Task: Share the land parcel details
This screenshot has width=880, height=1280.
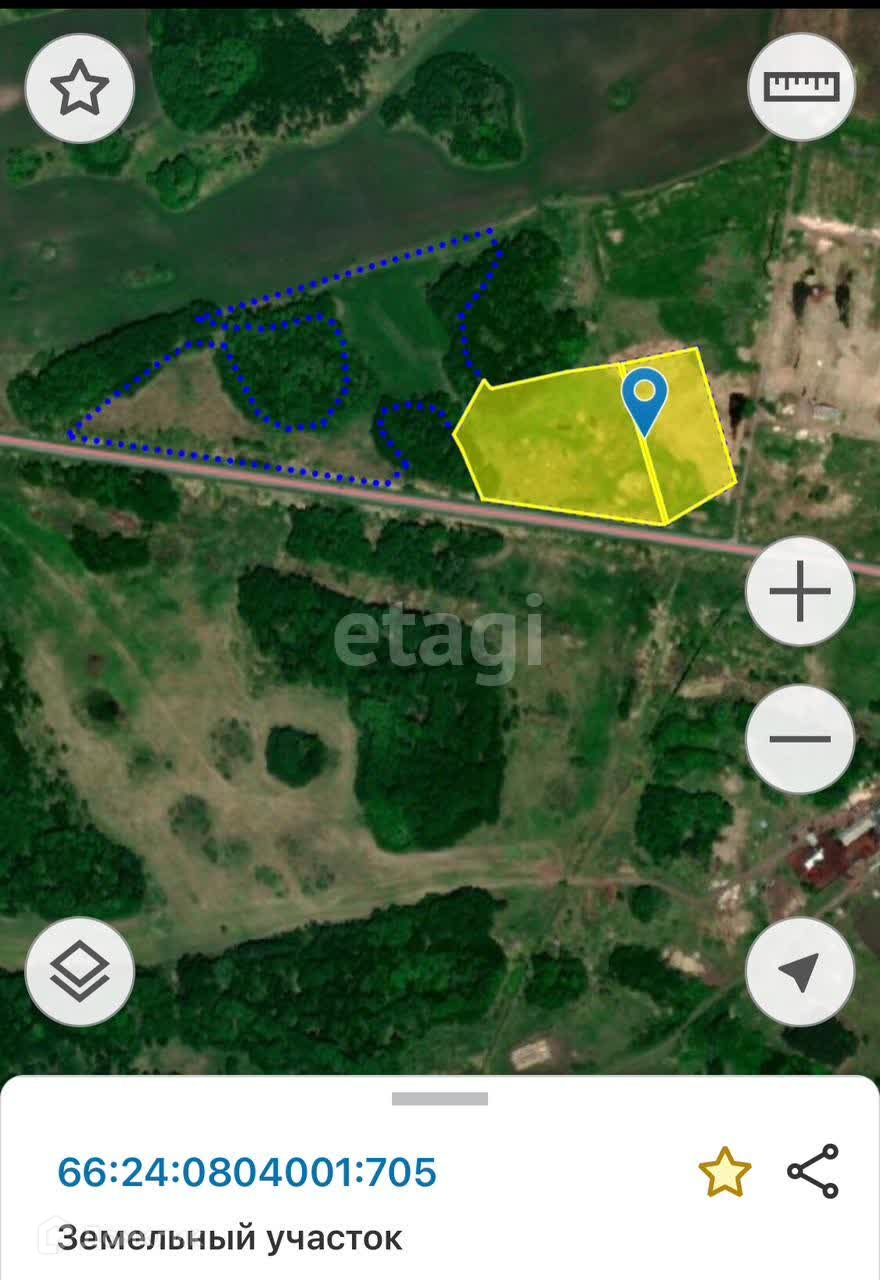Action: pyautogui.click(x=813, y=1172)
